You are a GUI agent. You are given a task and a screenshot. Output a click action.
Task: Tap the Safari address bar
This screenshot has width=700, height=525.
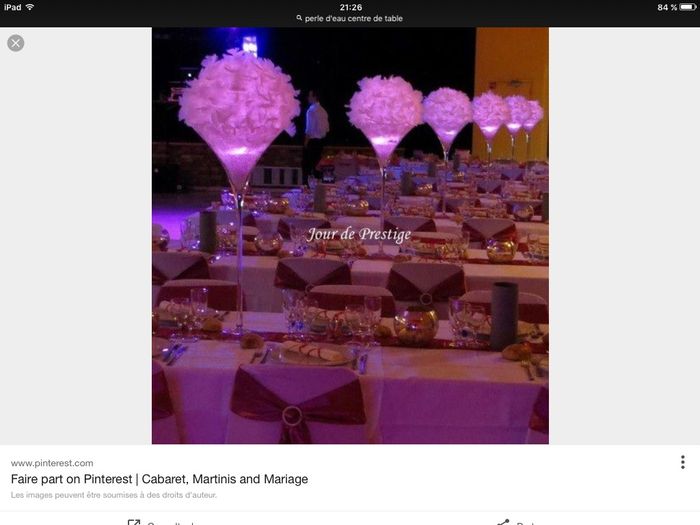point(350,18)
